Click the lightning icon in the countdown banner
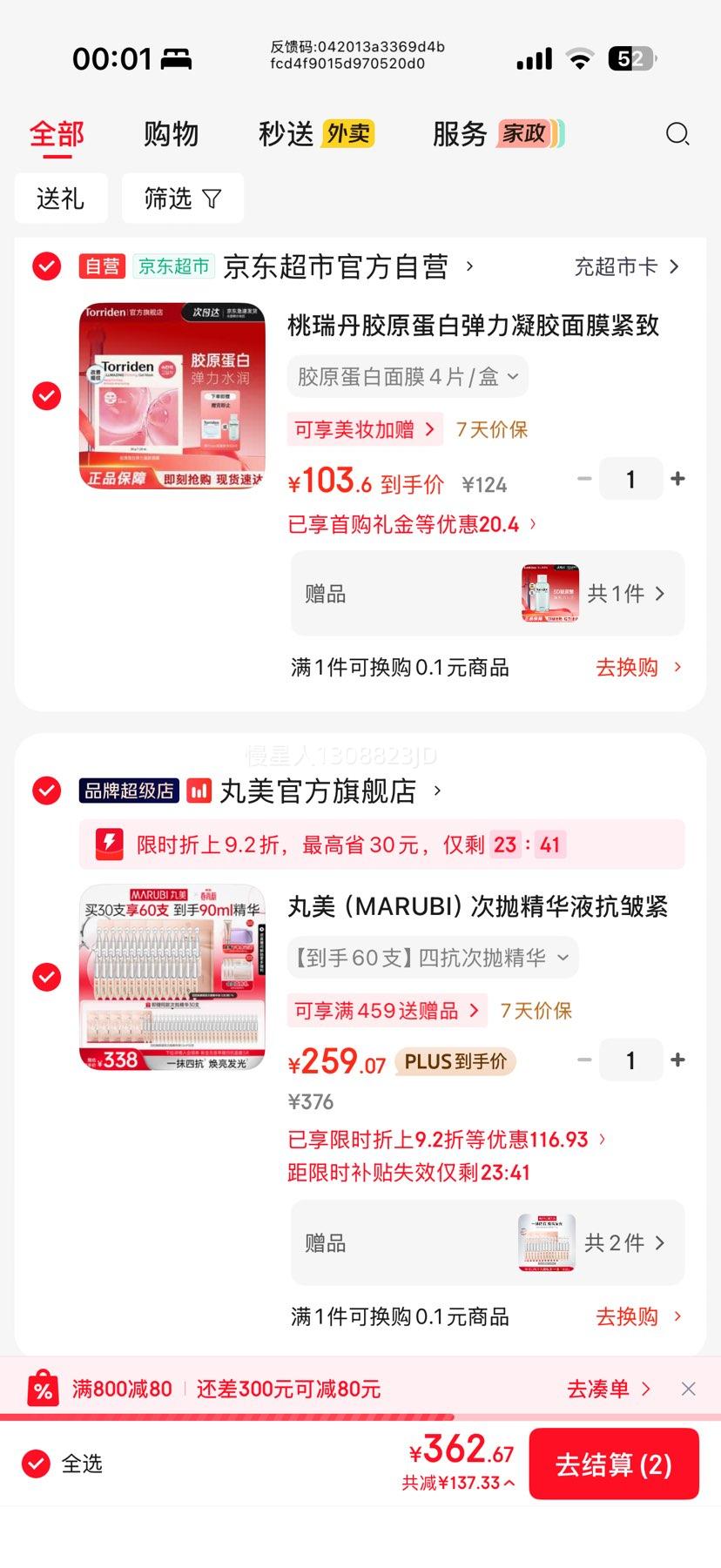 coord(109,844)
